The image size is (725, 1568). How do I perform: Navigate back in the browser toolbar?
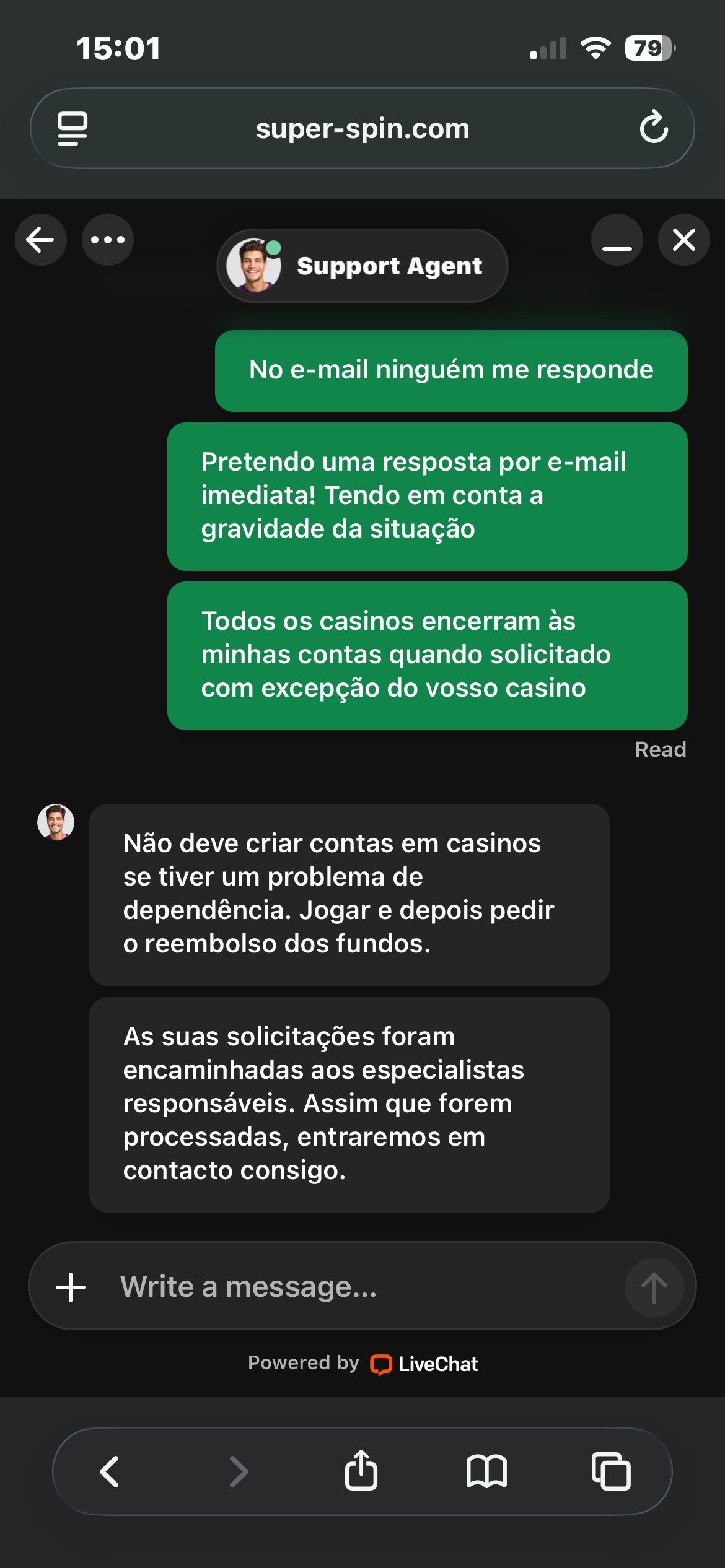coord(110,1471)
